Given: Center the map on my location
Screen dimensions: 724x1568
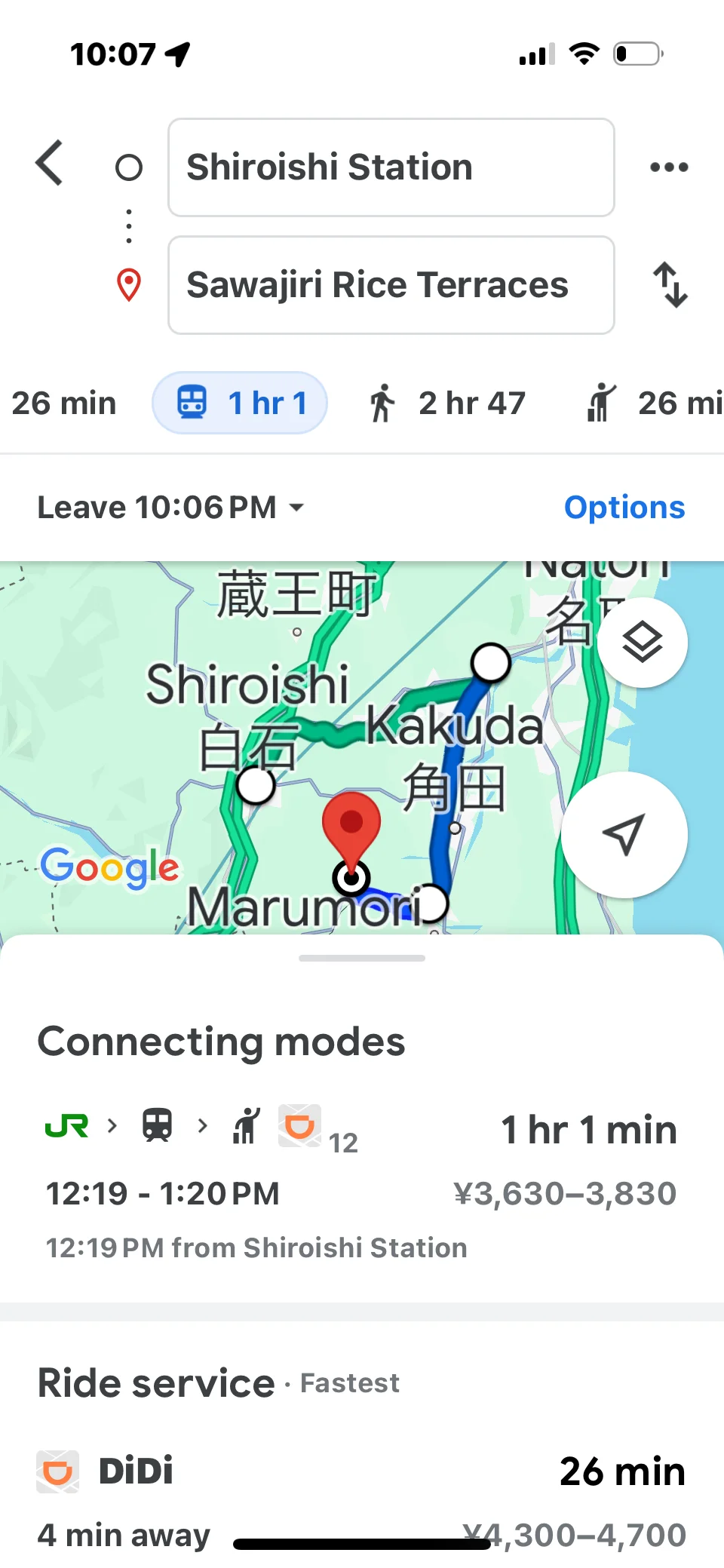Looking at the screenshot, I should 624,834.
